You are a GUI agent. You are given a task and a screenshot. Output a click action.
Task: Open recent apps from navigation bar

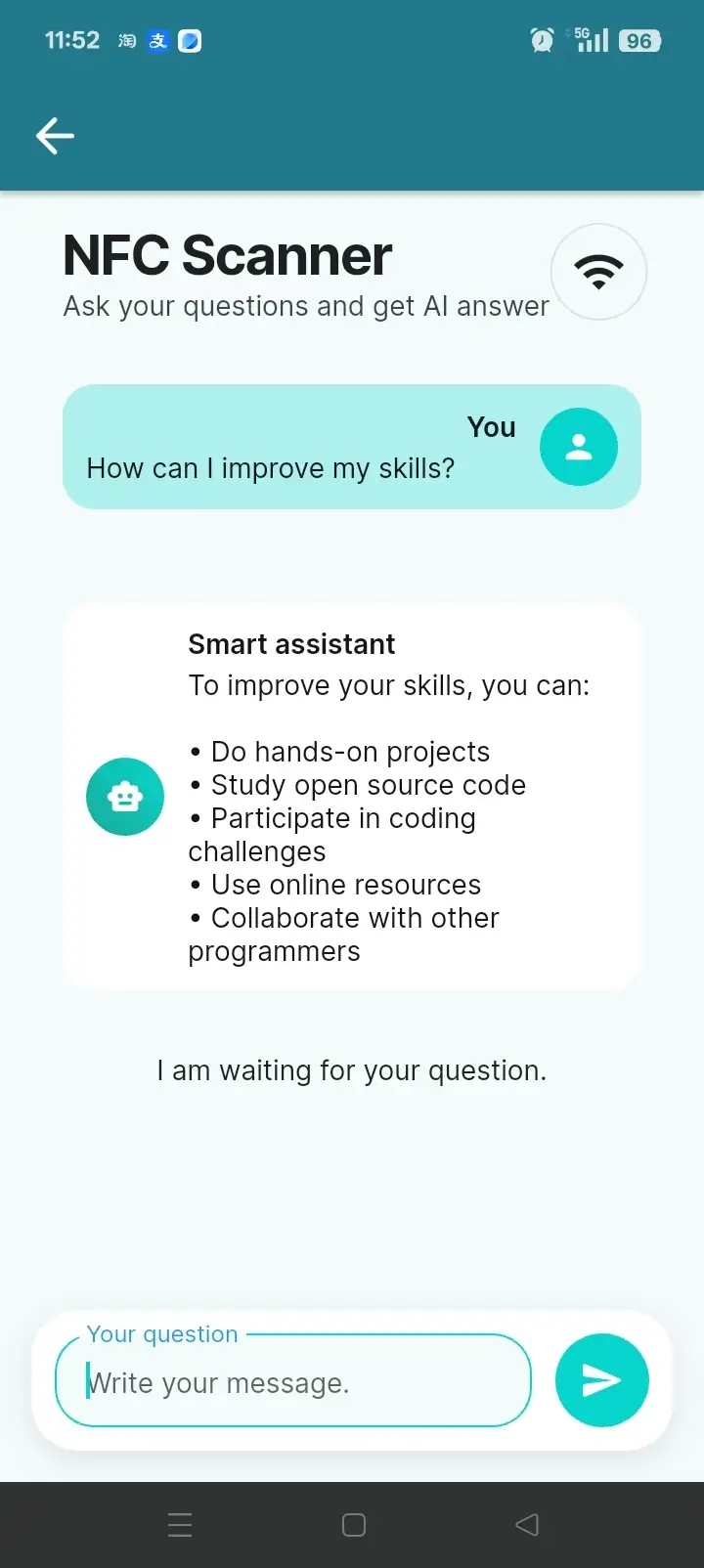click(x=180, y=1525)
